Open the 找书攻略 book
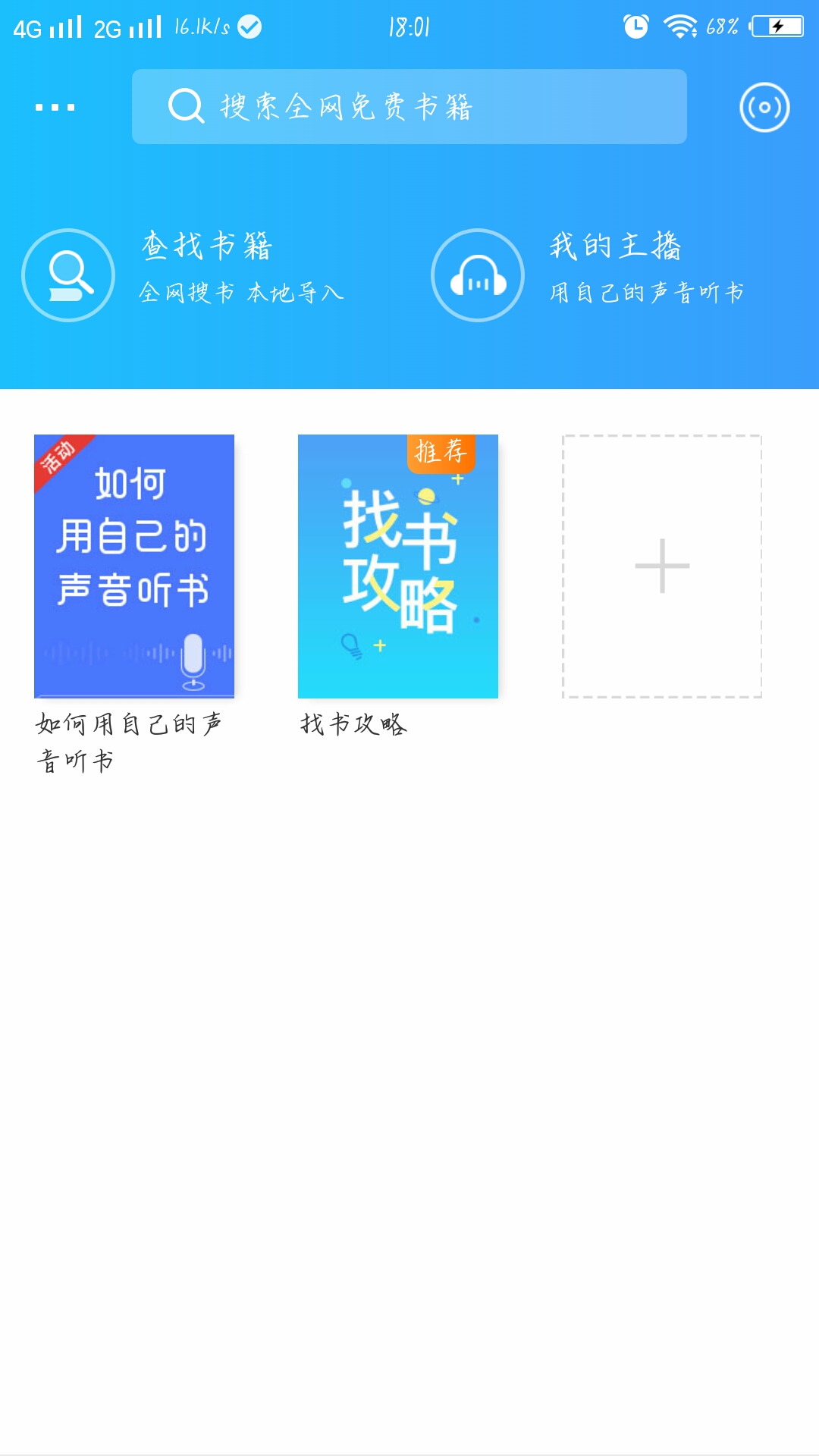Screen dimensions: 819x1456 point(398,566)
